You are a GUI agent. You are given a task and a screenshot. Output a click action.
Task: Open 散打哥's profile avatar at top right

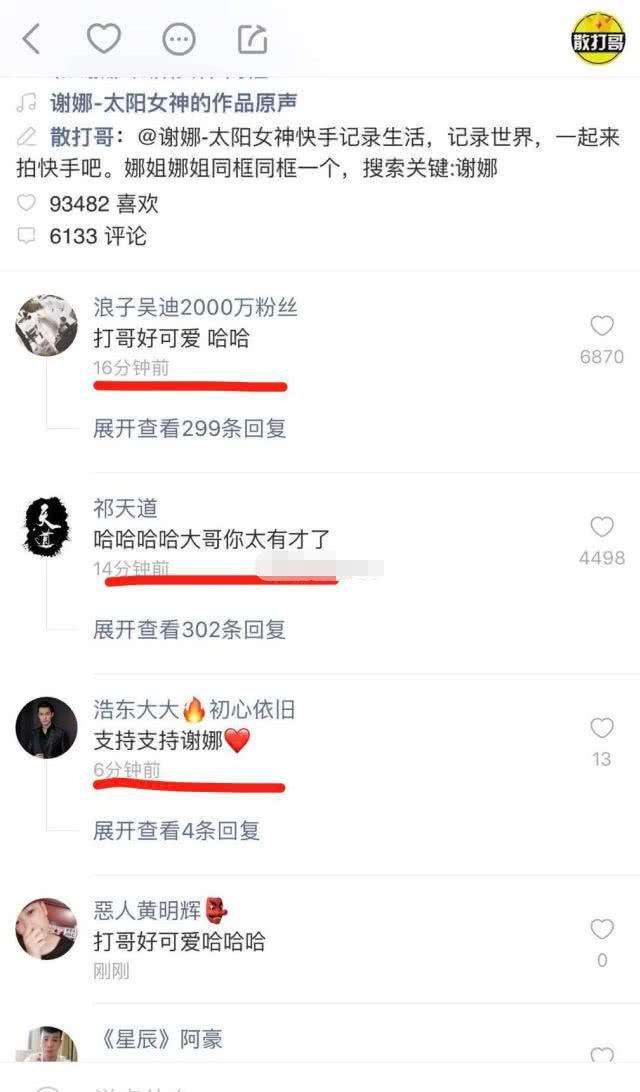pos(597,39)
